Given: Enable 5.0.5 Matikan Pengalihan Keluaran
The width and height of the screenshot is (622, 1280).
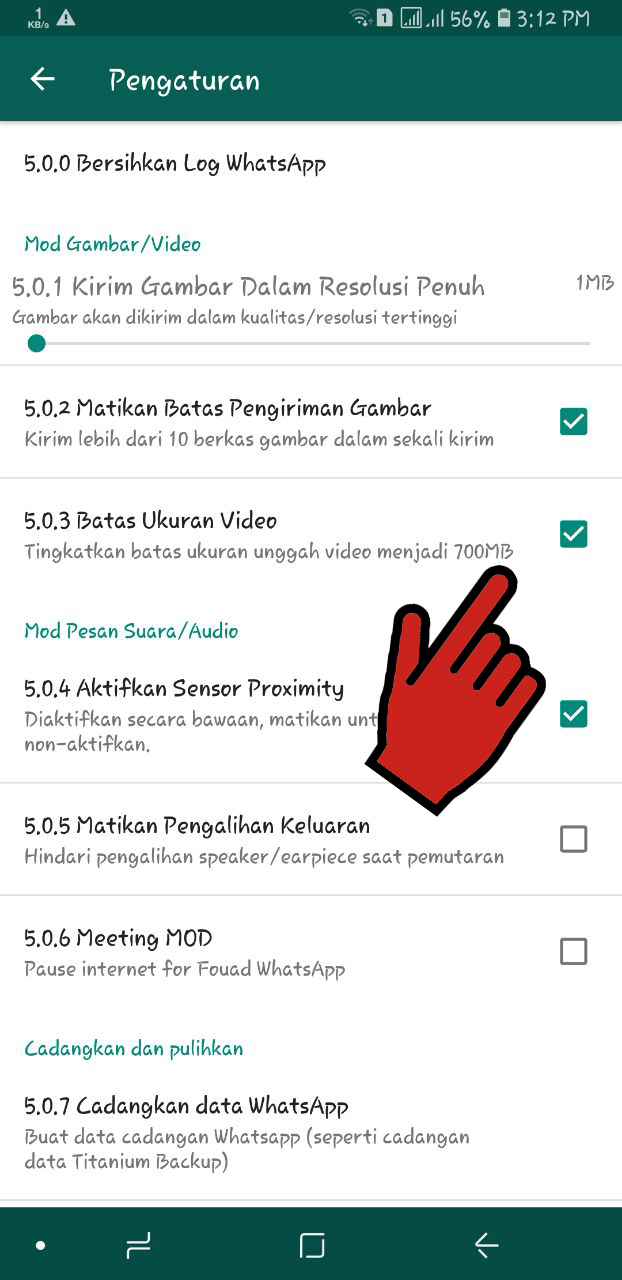Looking at the screenshot, I should tap(573, 839).
